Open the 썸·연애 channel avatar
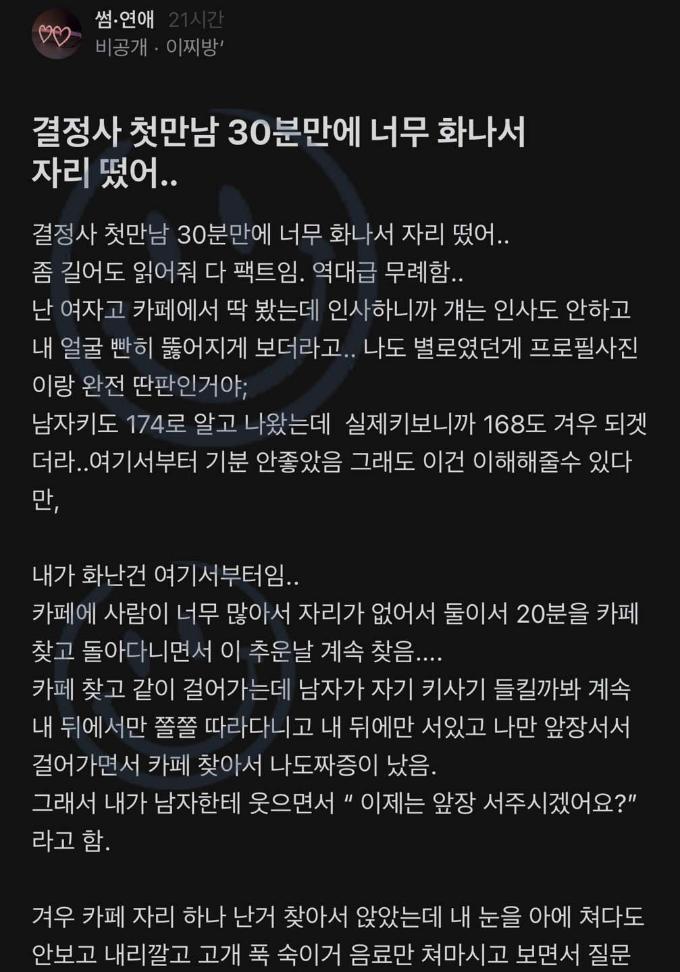Image resolution: width=680 pixels, height=972 pixels. (57, 35)
